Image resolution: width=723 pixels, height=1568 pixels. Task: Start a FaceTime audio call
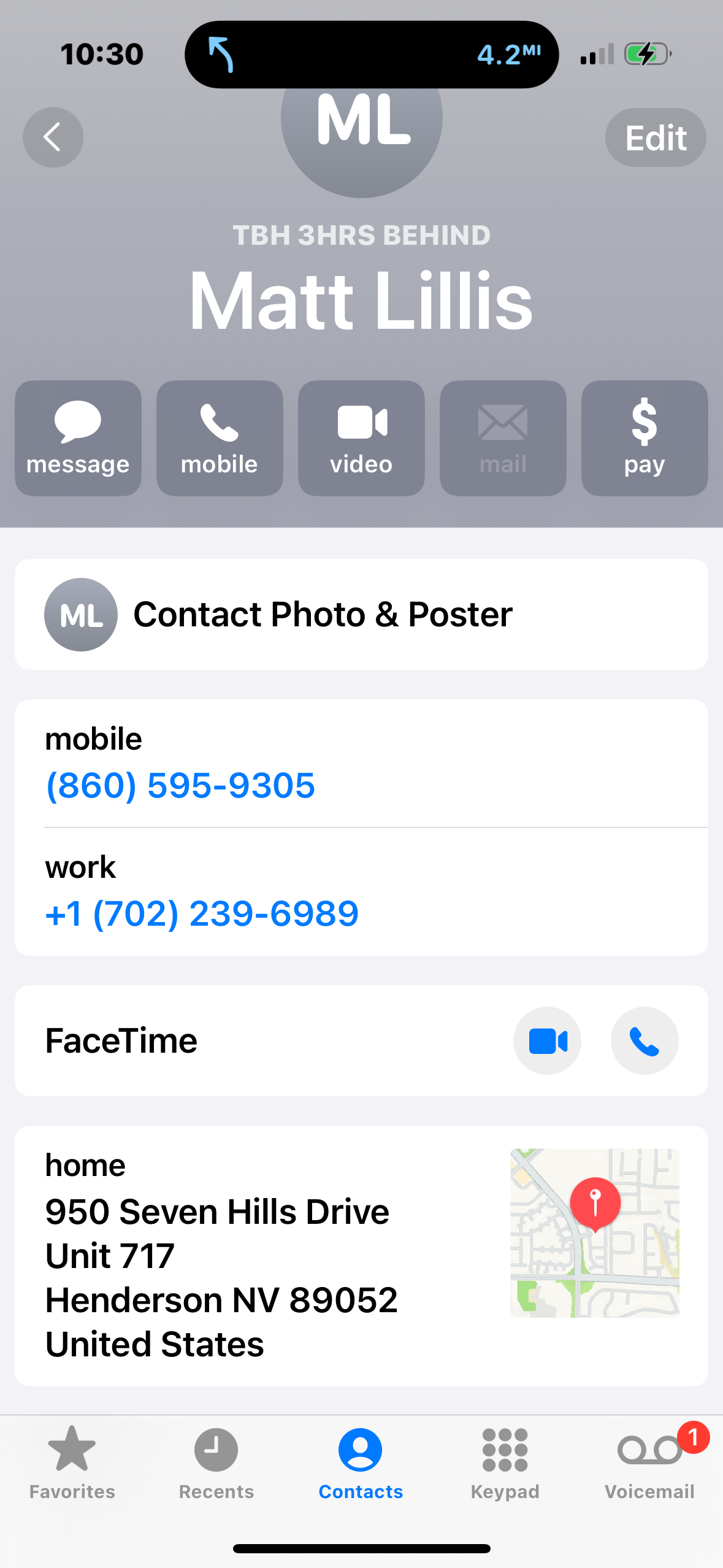645,1041
